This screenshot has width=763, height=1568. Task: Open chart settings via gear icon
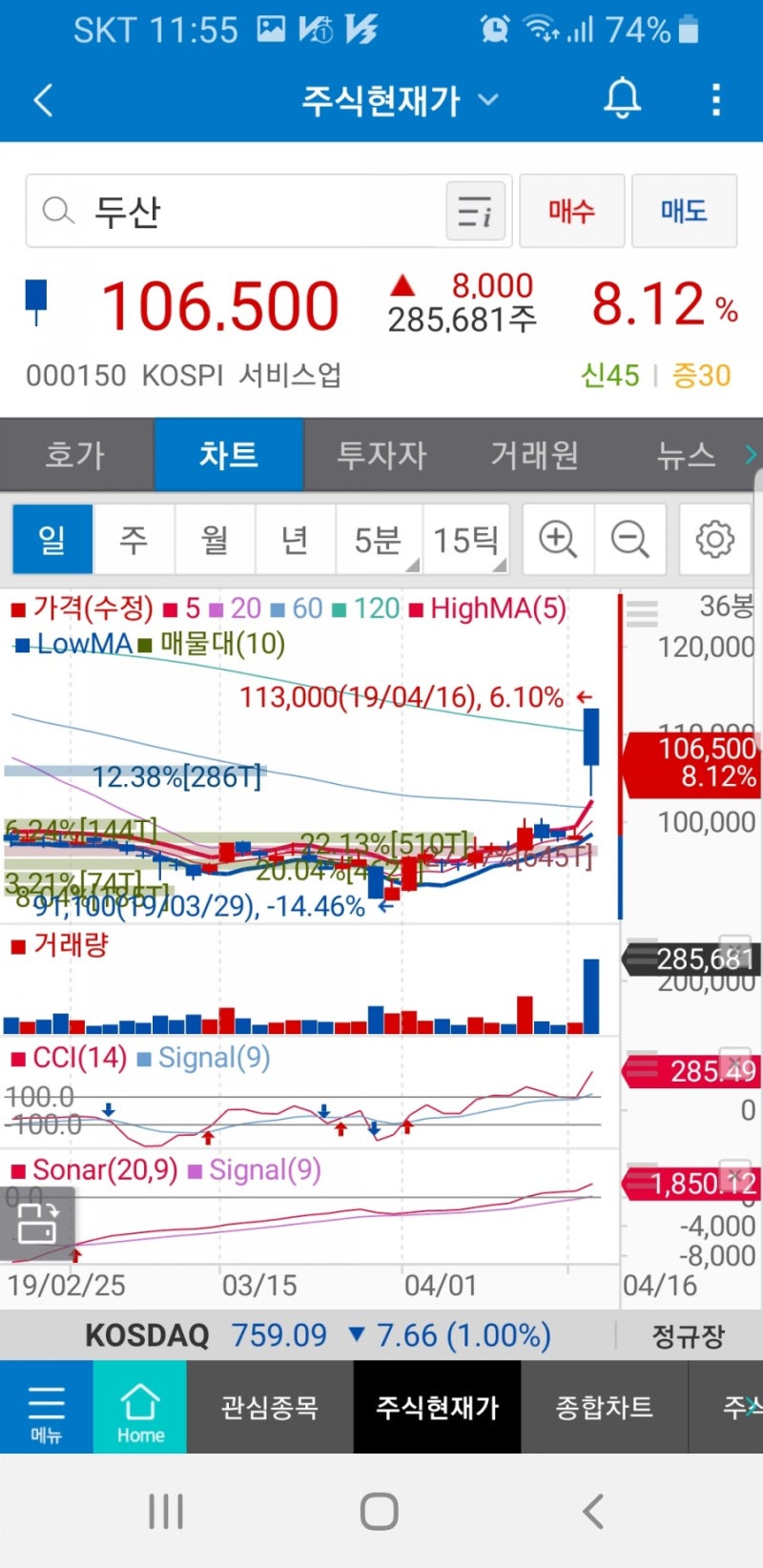(x=713, y=539)
